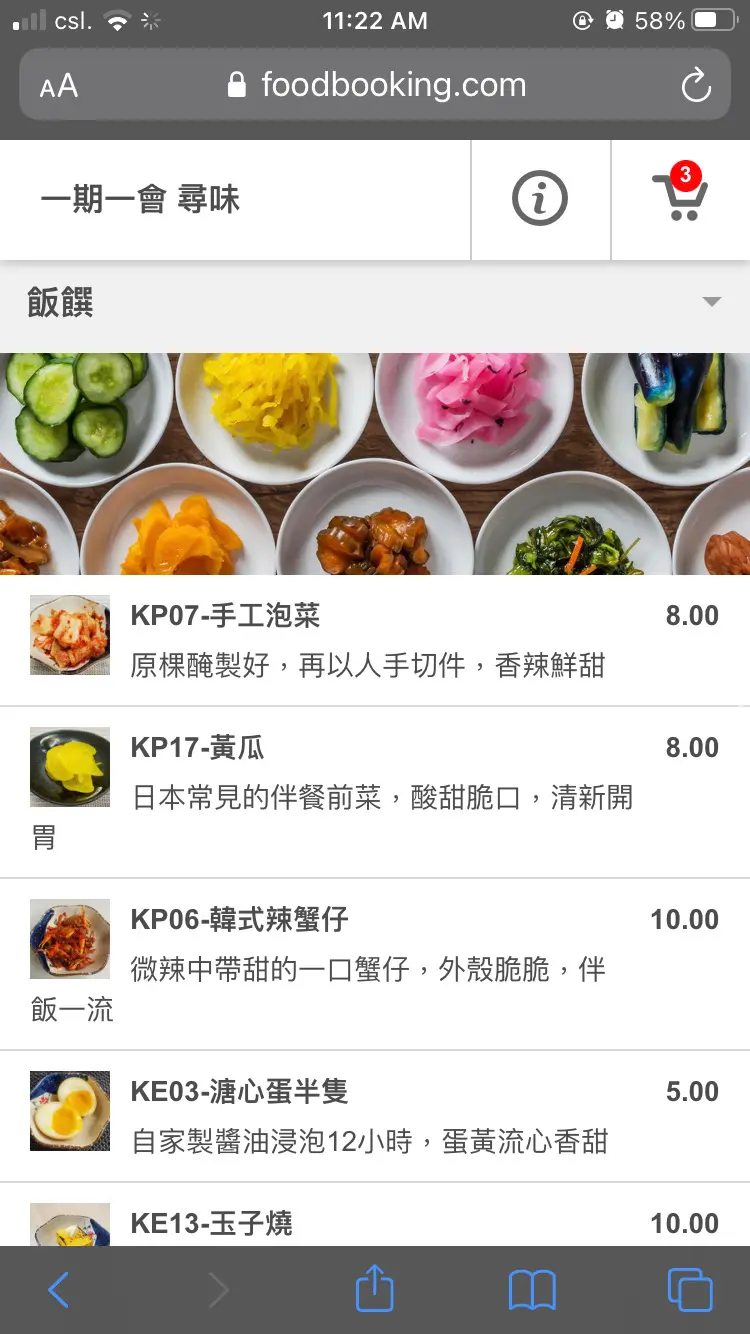Show all open Safari tabs
The image size is (750, 1334).
coord(690,1290)
